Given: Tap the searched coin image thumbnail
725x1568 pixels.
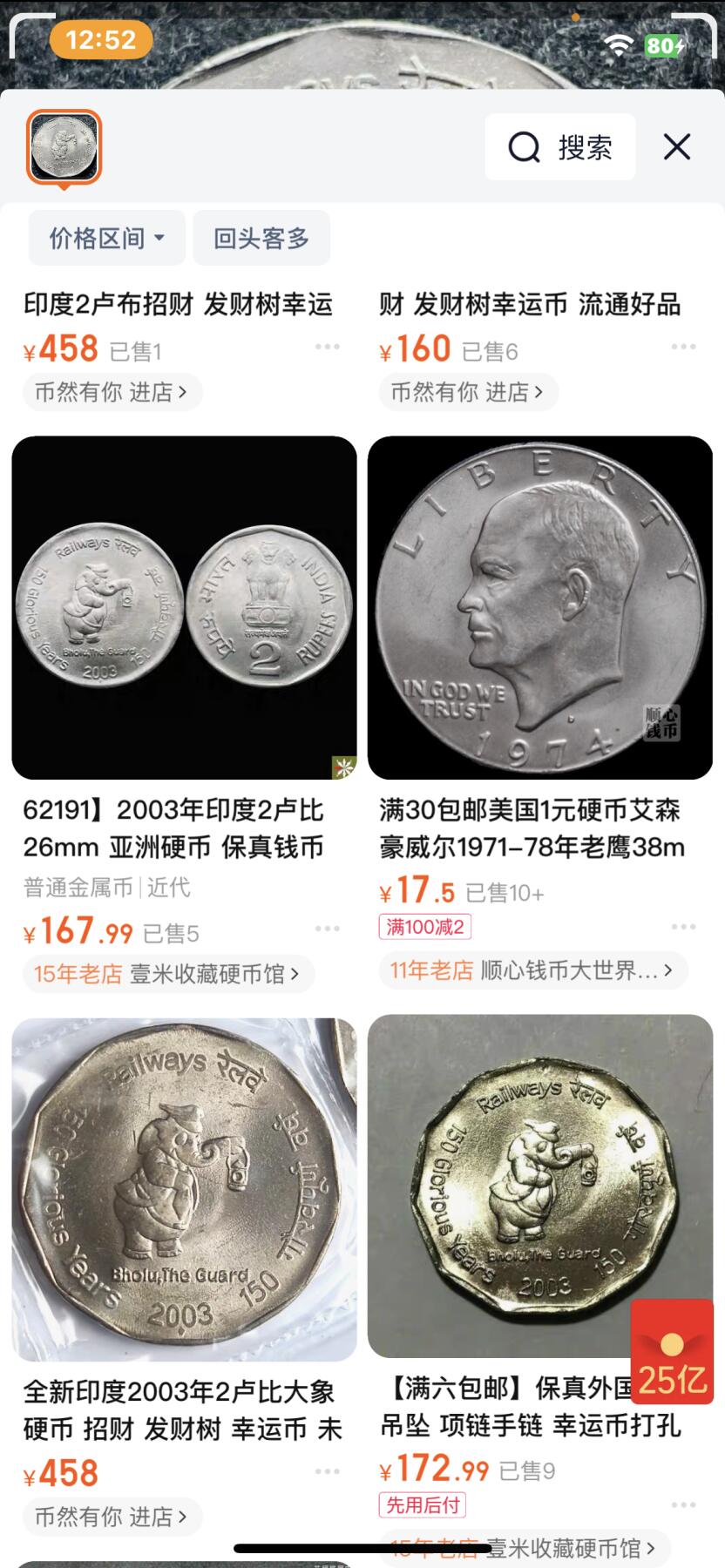Looking at the screenshot, I should pos(64,147).
